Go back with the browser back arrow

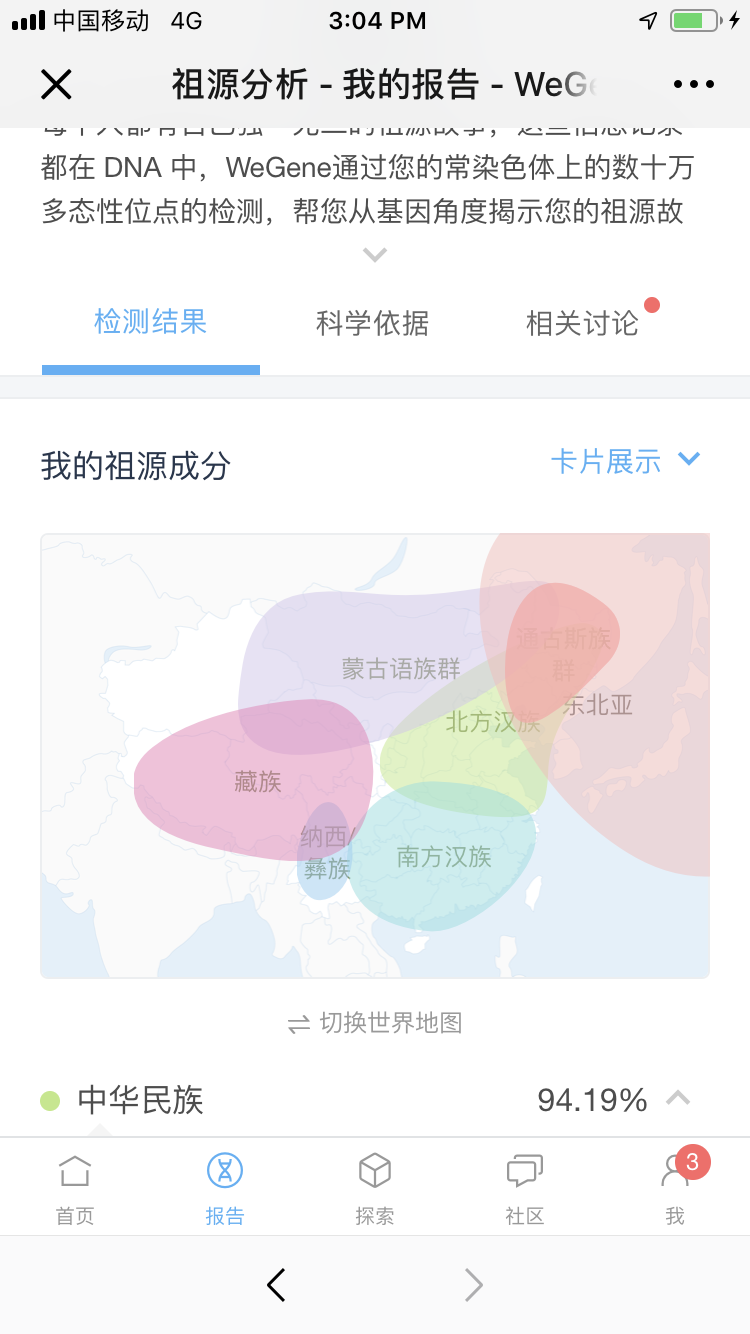(x=277, y=1285)
